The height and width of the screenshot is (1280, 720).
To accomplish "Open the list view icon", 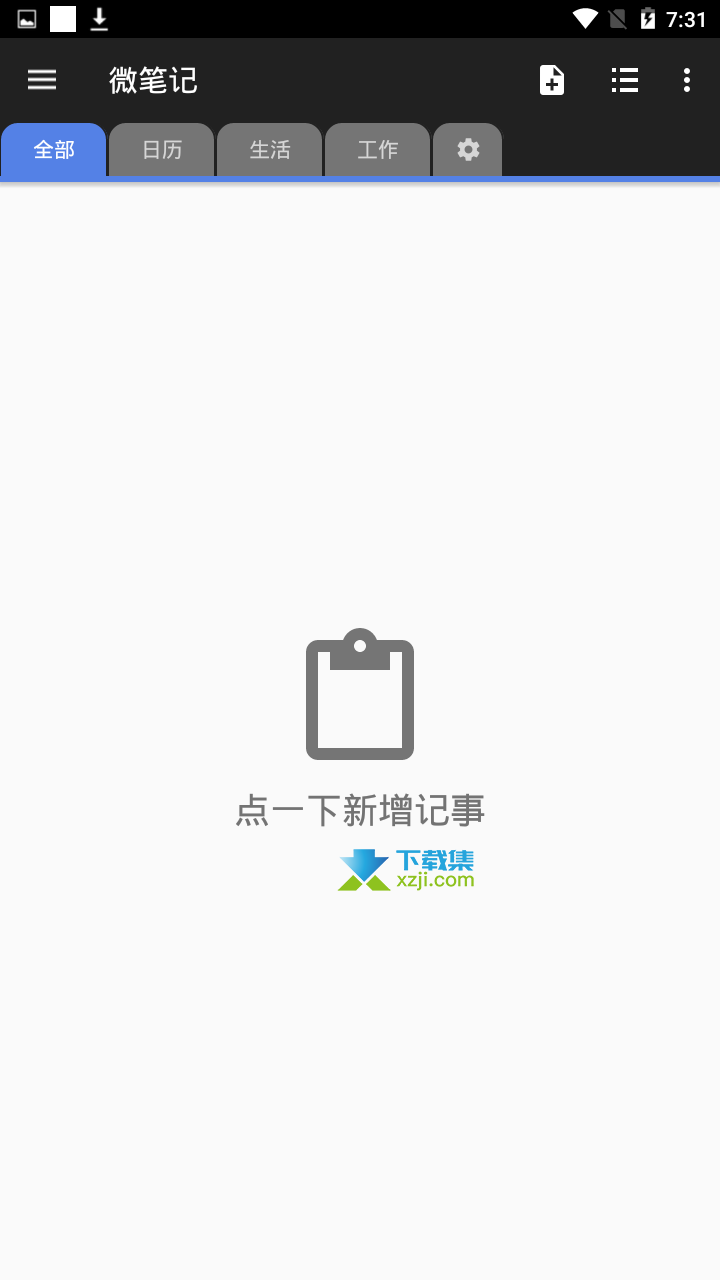I will [625, 80].
